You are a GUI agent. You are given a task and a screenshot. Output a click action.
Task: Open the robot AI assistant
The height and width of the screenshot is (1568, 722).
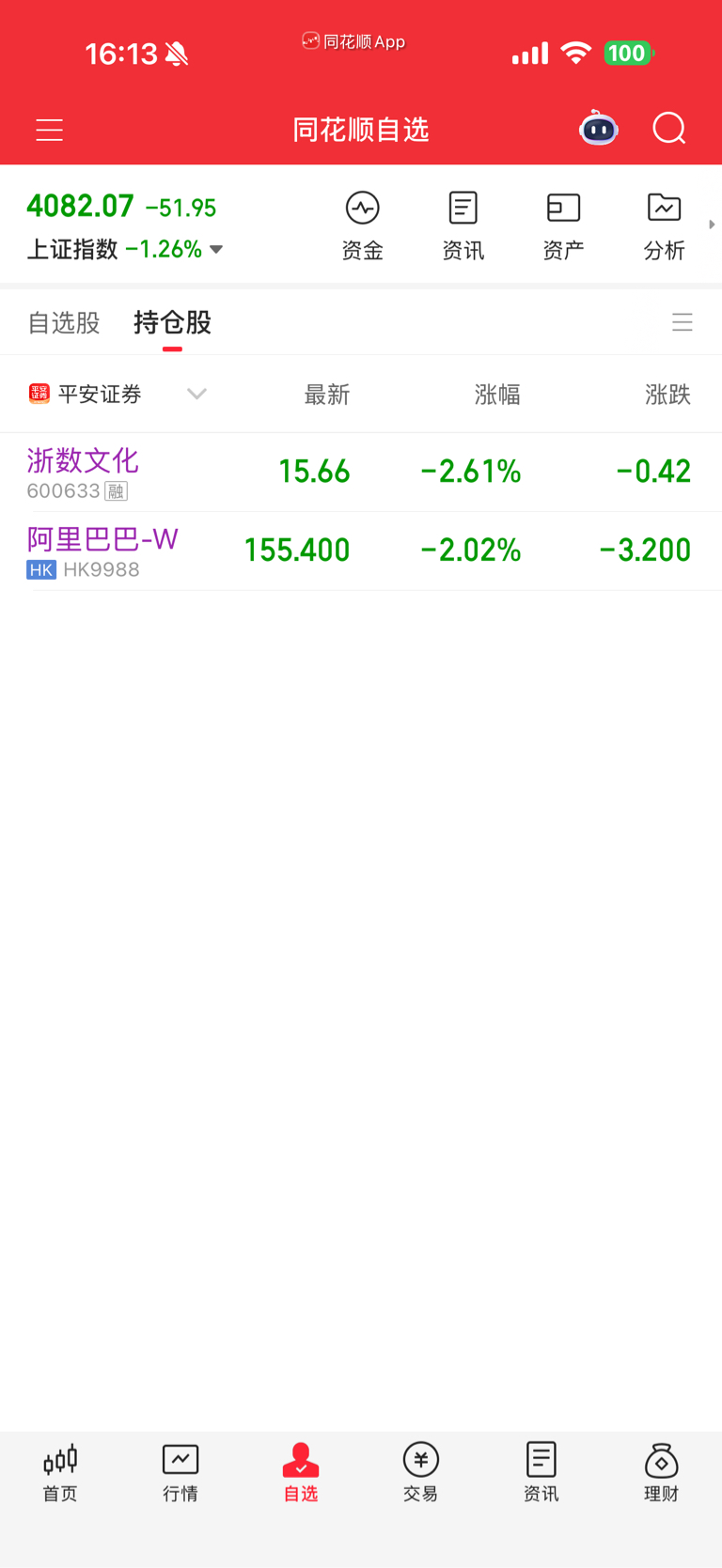[x=598, y=129]
